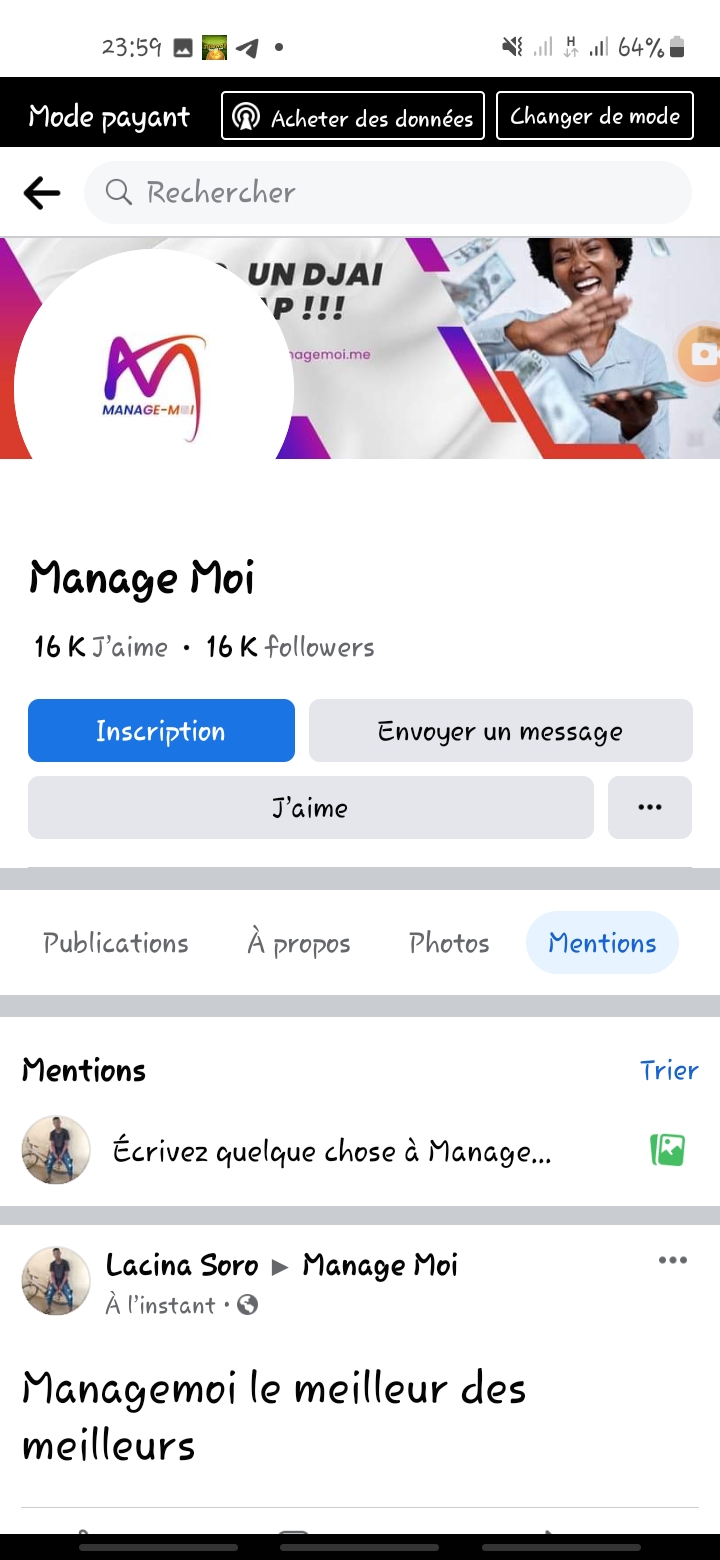Switch to the Photos tab
This screenshot has height=1560, width=720.
[x=449, y=943]
